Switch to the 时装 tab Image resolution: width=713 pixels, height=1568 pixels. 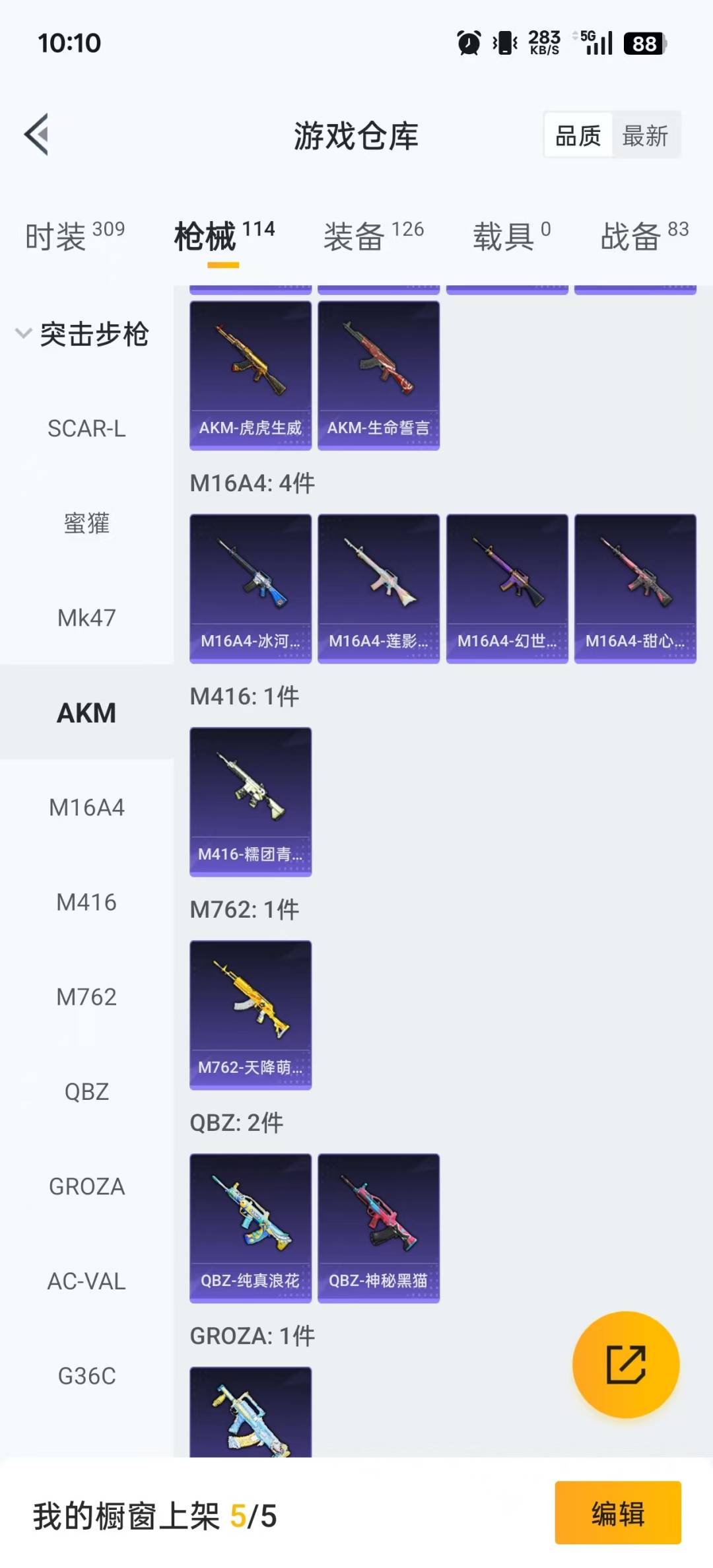pyautogui.click(x=74, y=236)
